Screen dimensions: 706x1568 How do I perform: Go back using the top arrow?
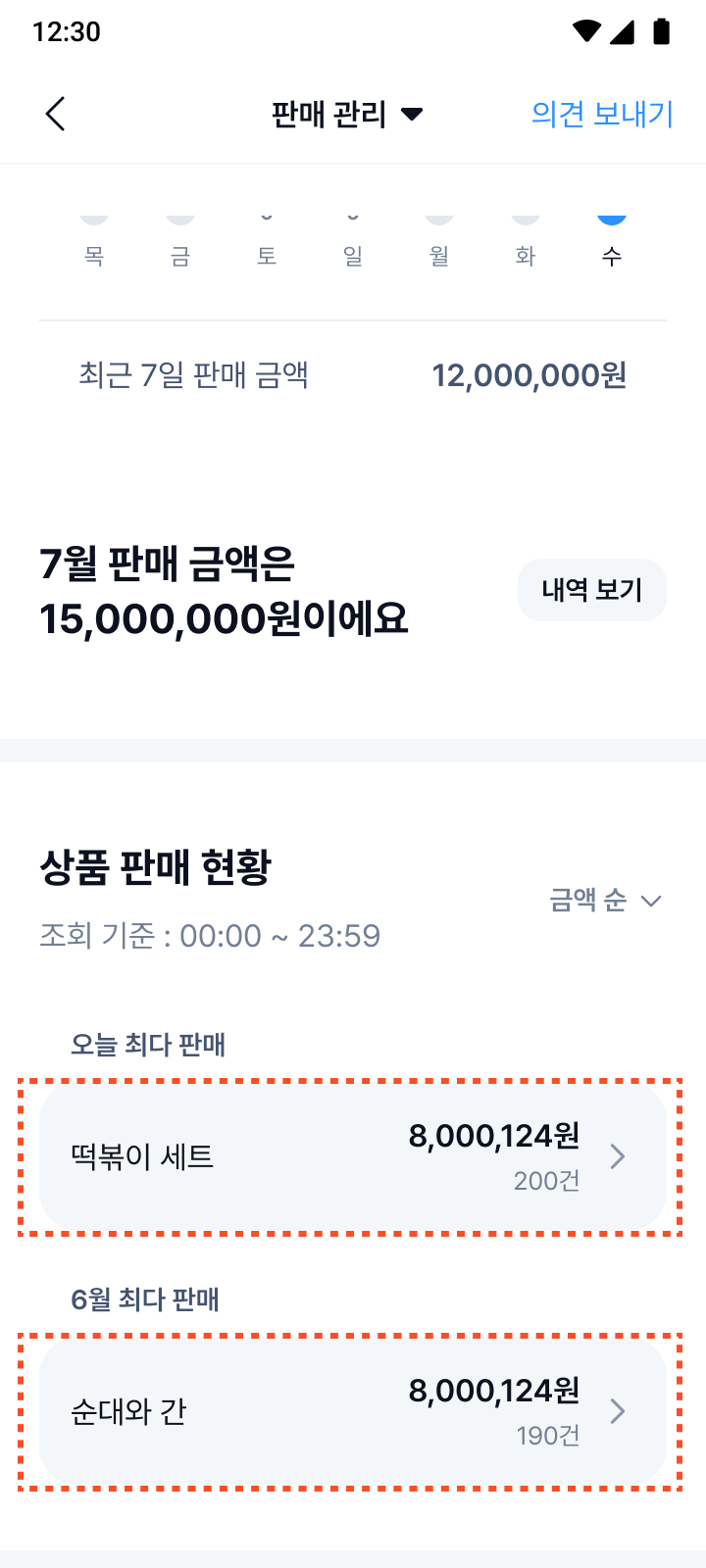point(56,115)
